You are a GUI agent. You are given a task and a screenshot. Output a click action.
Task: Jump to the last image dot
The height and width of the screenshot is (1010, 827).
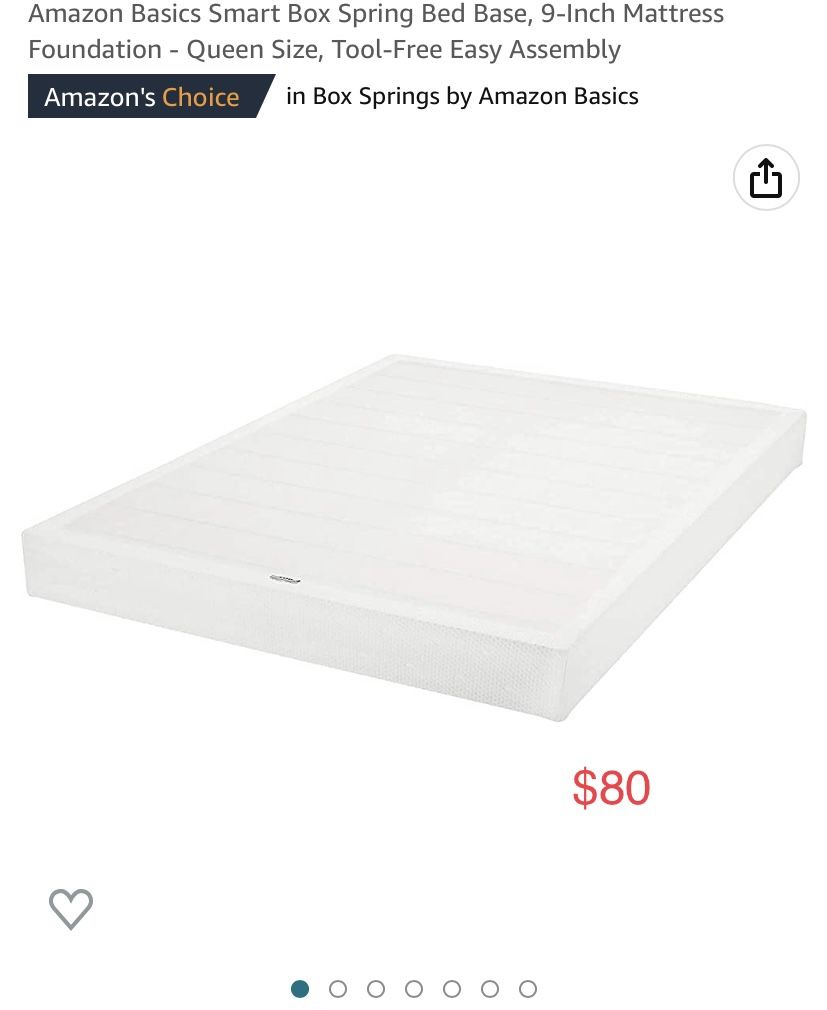[x=528, y=989]
